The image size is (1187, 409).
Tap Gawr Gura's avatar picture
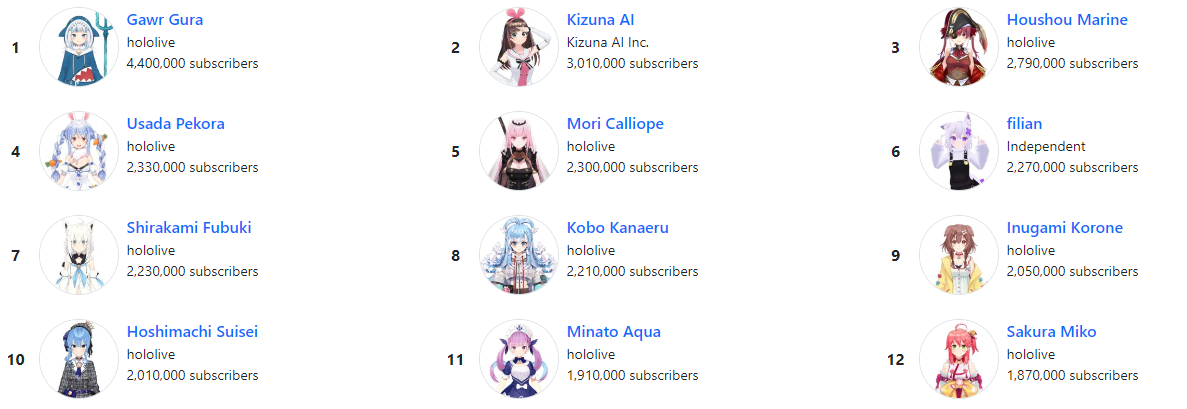coord(78,47)
